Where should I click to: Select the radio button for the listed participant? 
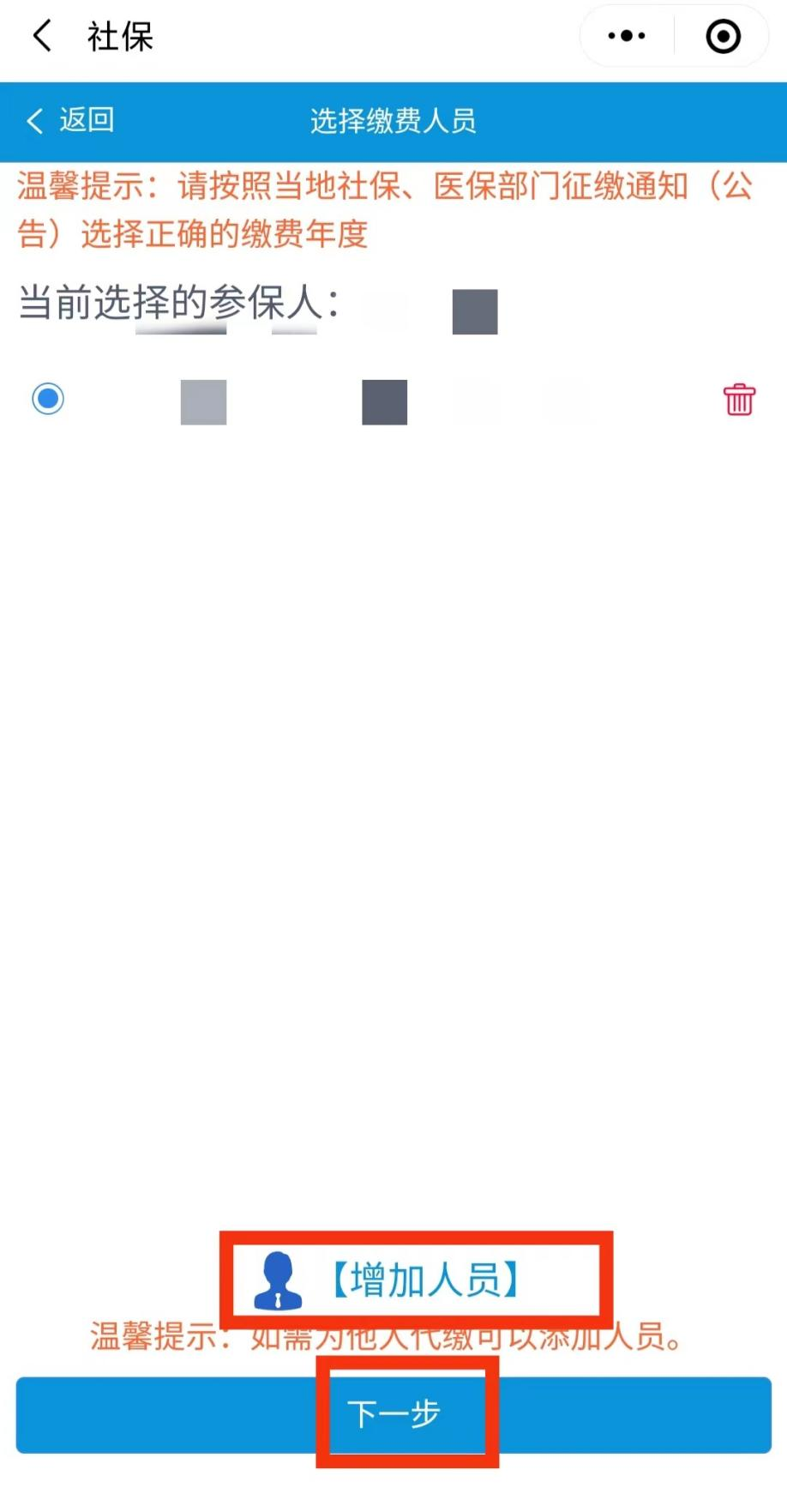click(48, 398)
